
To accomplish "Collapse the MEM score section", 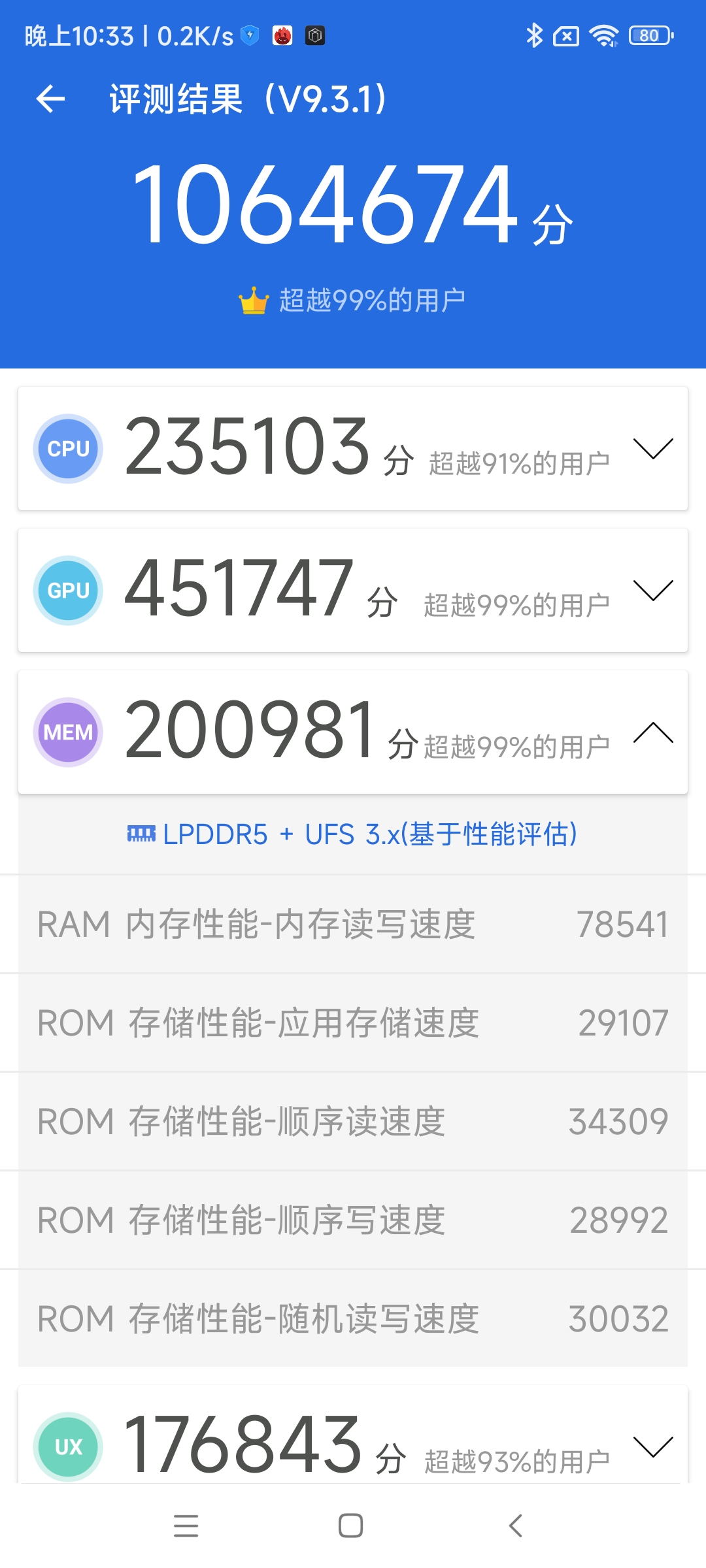I will (x=653, y=732).
